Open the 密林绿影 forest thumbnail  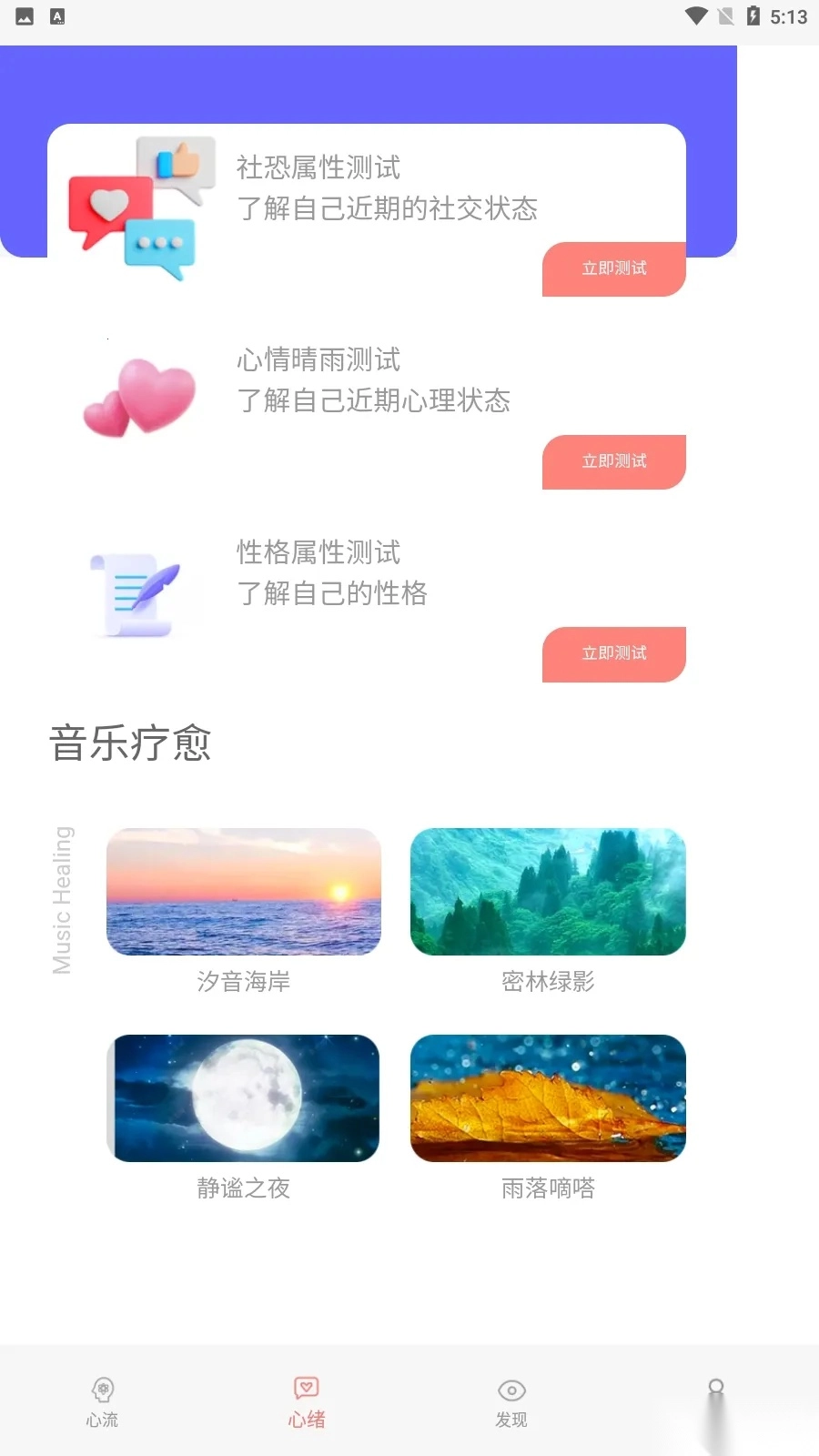point(547,892)
